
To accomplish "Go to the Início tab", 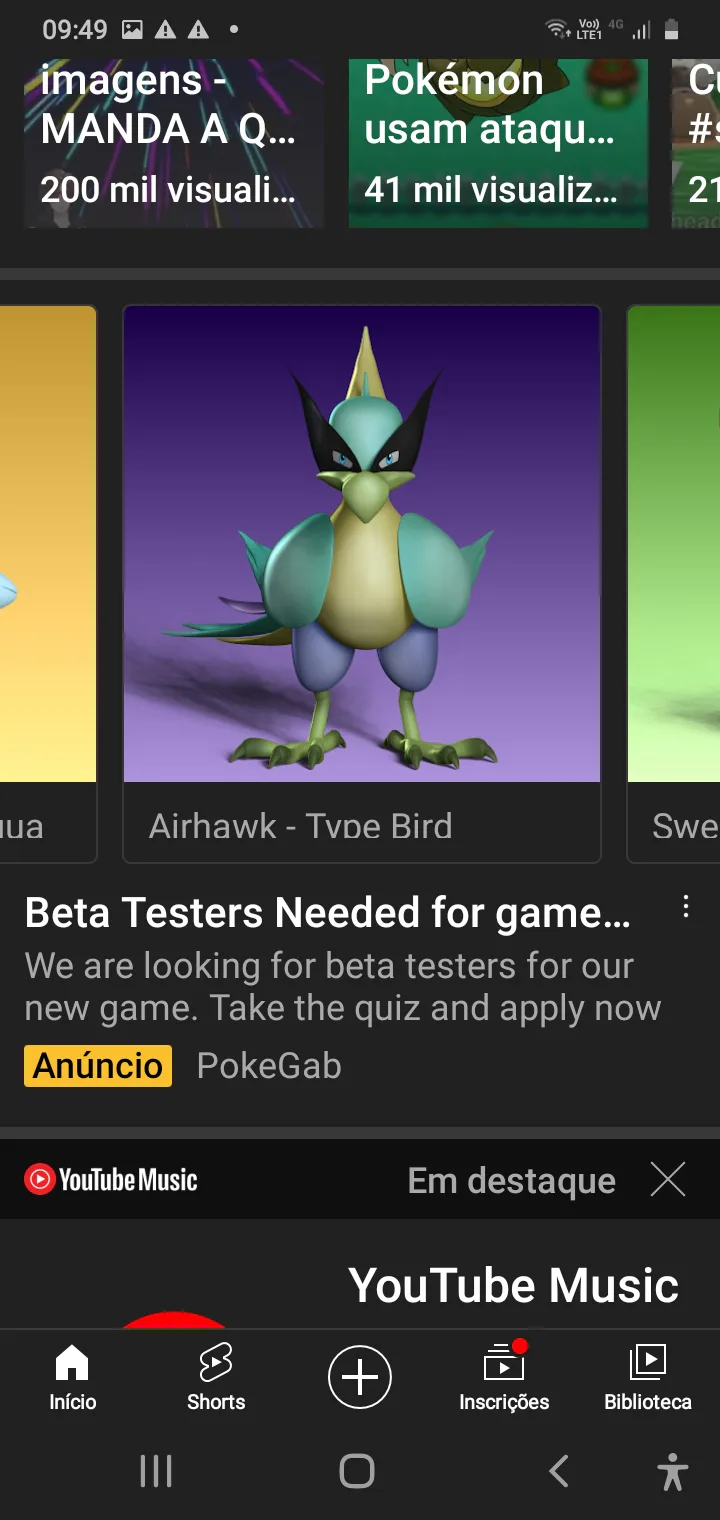I will [x=72, y=1377].
